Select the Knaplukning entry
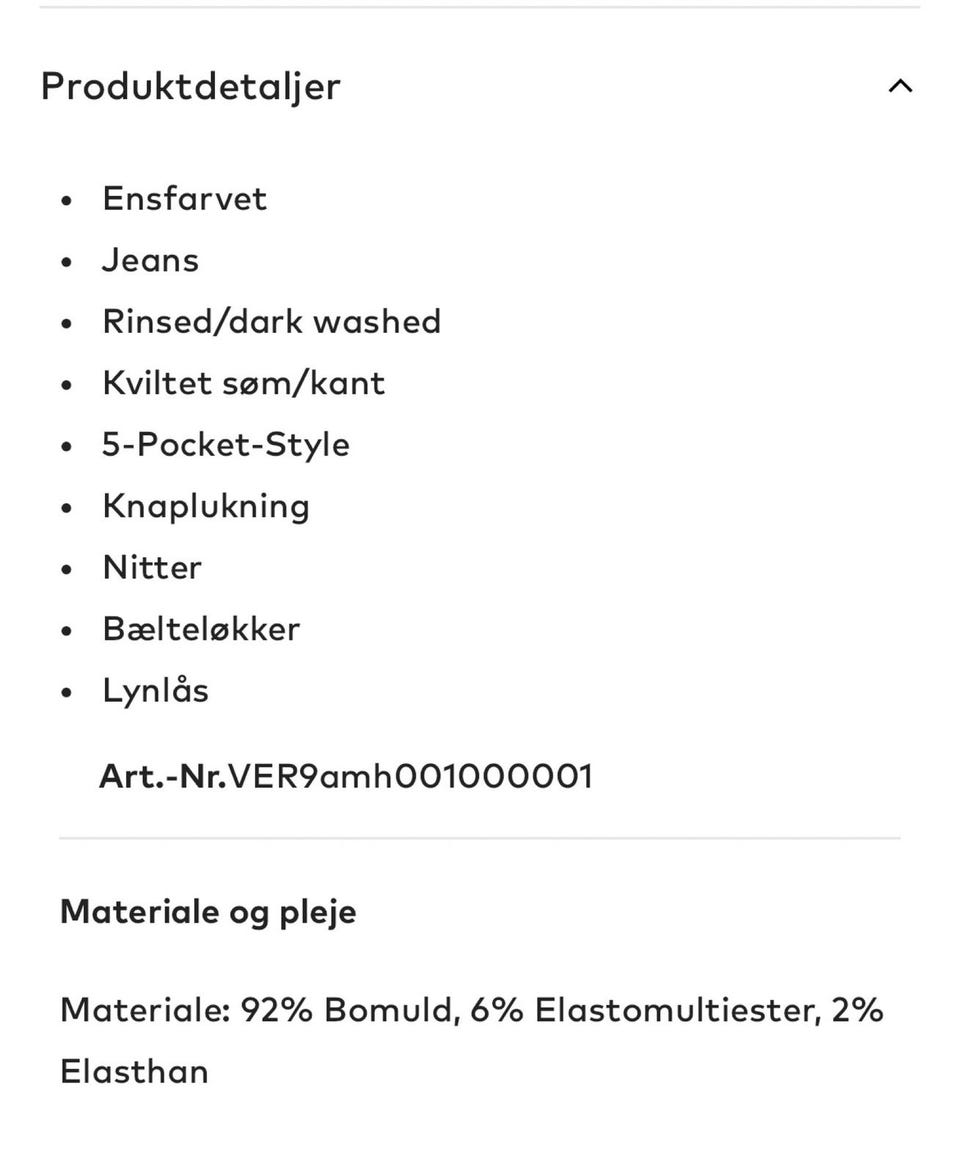Image resolution: width=960 pixels, height=1173 pixels. (x=206, y=506)
